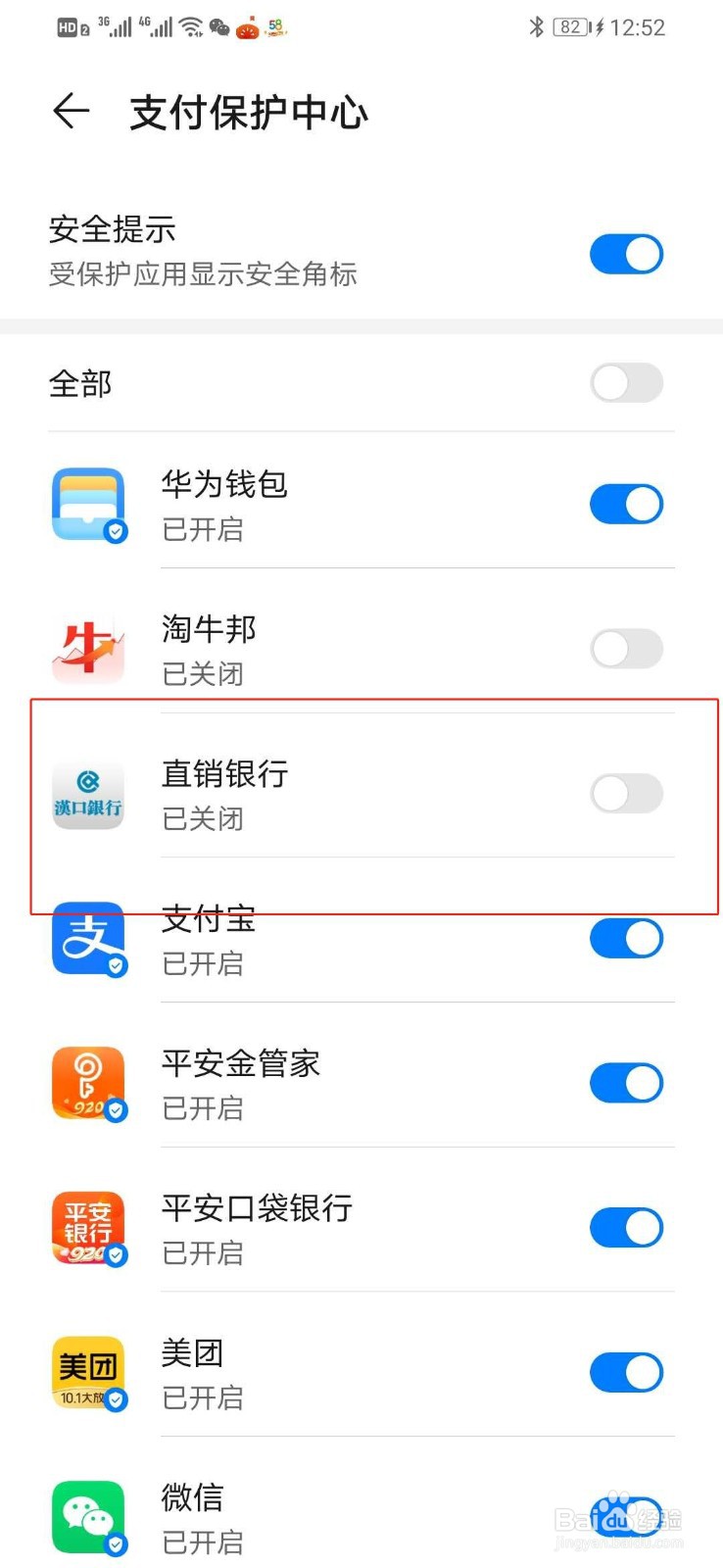The width and height of the screenshot is (723, 1568).
Task: Disable protection for 微信
Action: tap(627, 1517)
